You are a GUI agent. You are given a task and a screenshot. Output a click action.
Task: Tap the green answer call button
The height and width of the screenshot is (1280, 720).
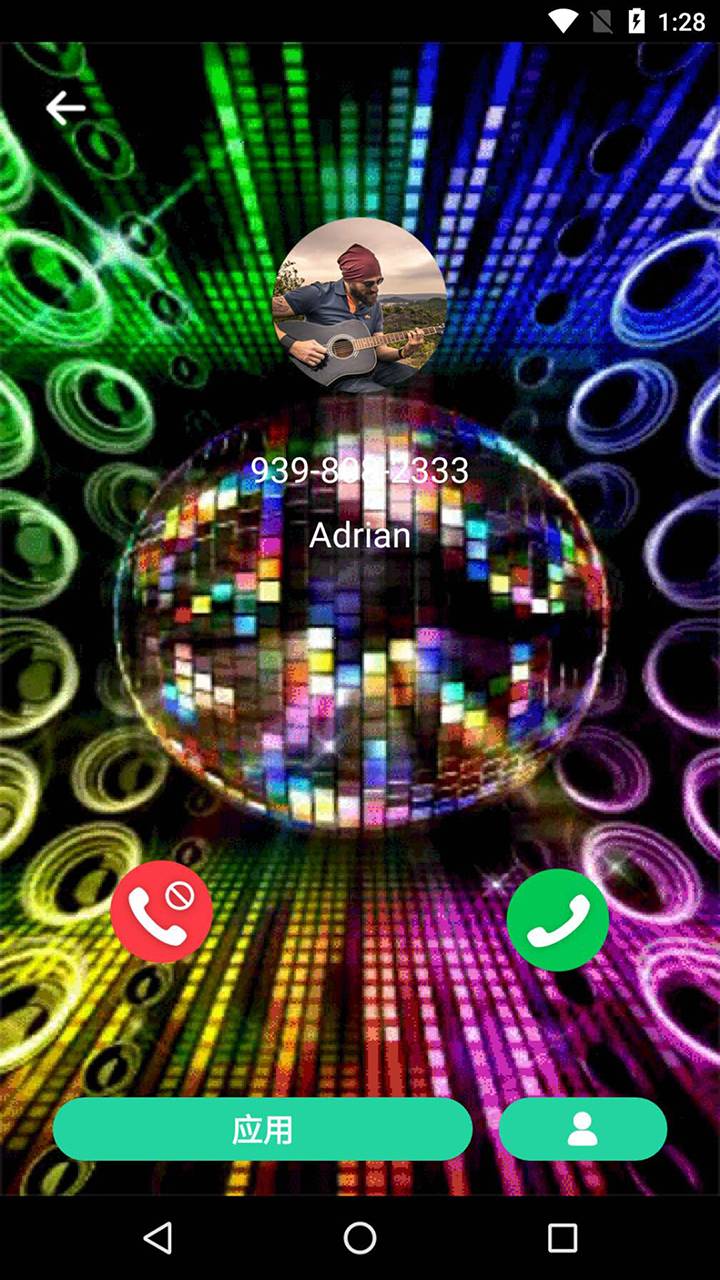click(x=557, y=920)
